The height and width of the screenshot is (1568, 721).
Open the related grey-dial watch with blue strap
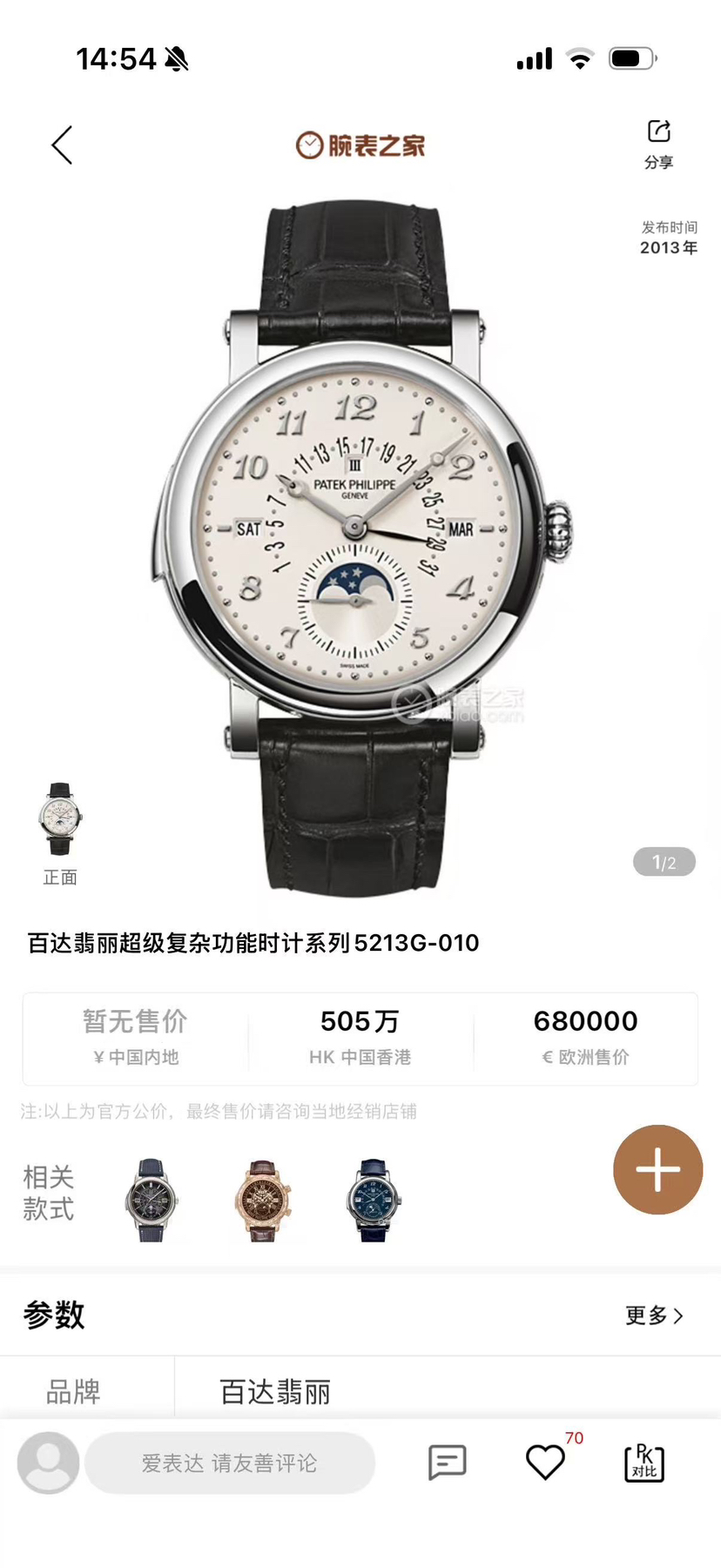pyautogui.click(x=151, y=1199)
